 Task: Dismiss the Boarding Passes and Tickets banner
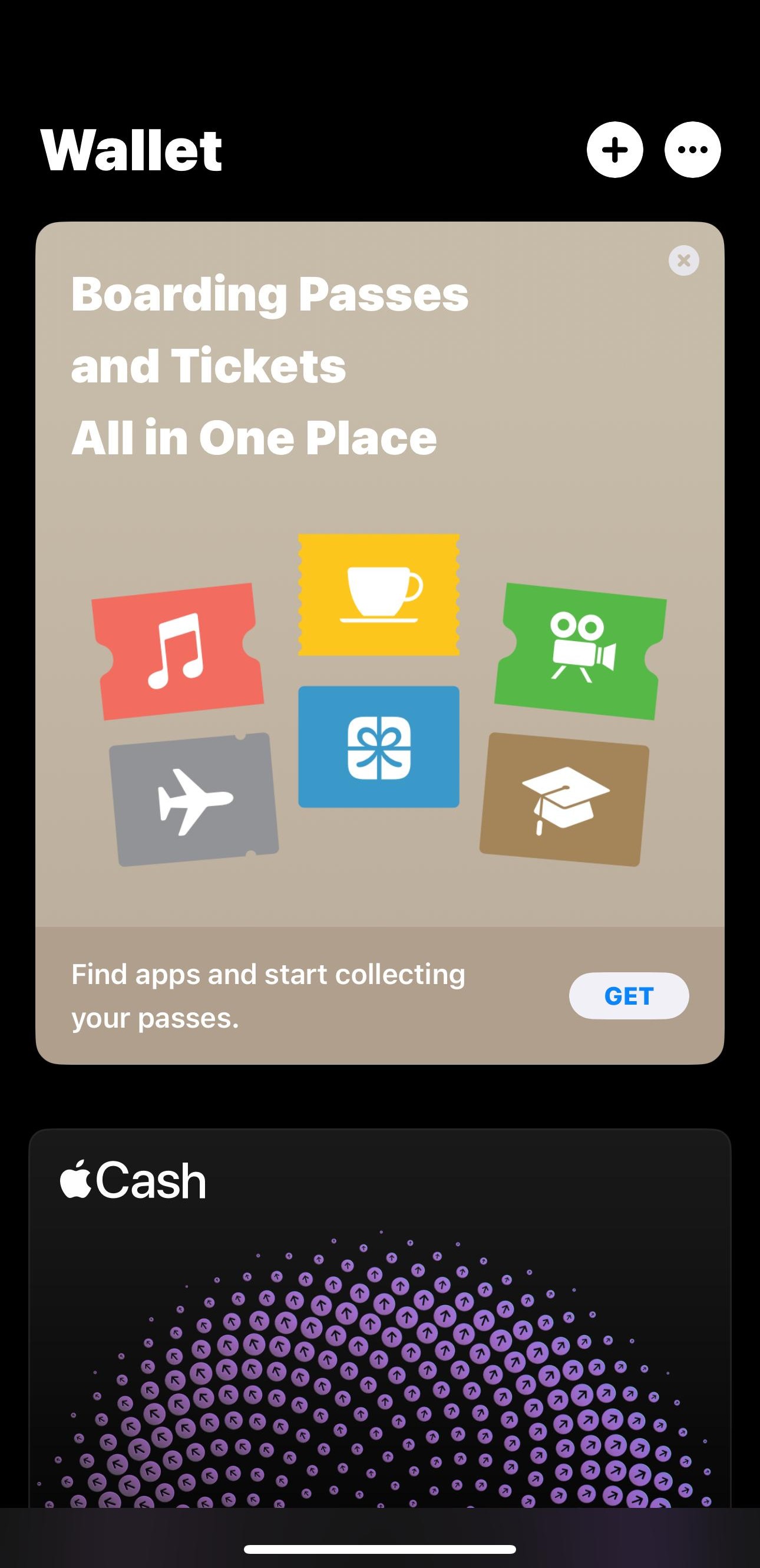click(x=683, y=260)
